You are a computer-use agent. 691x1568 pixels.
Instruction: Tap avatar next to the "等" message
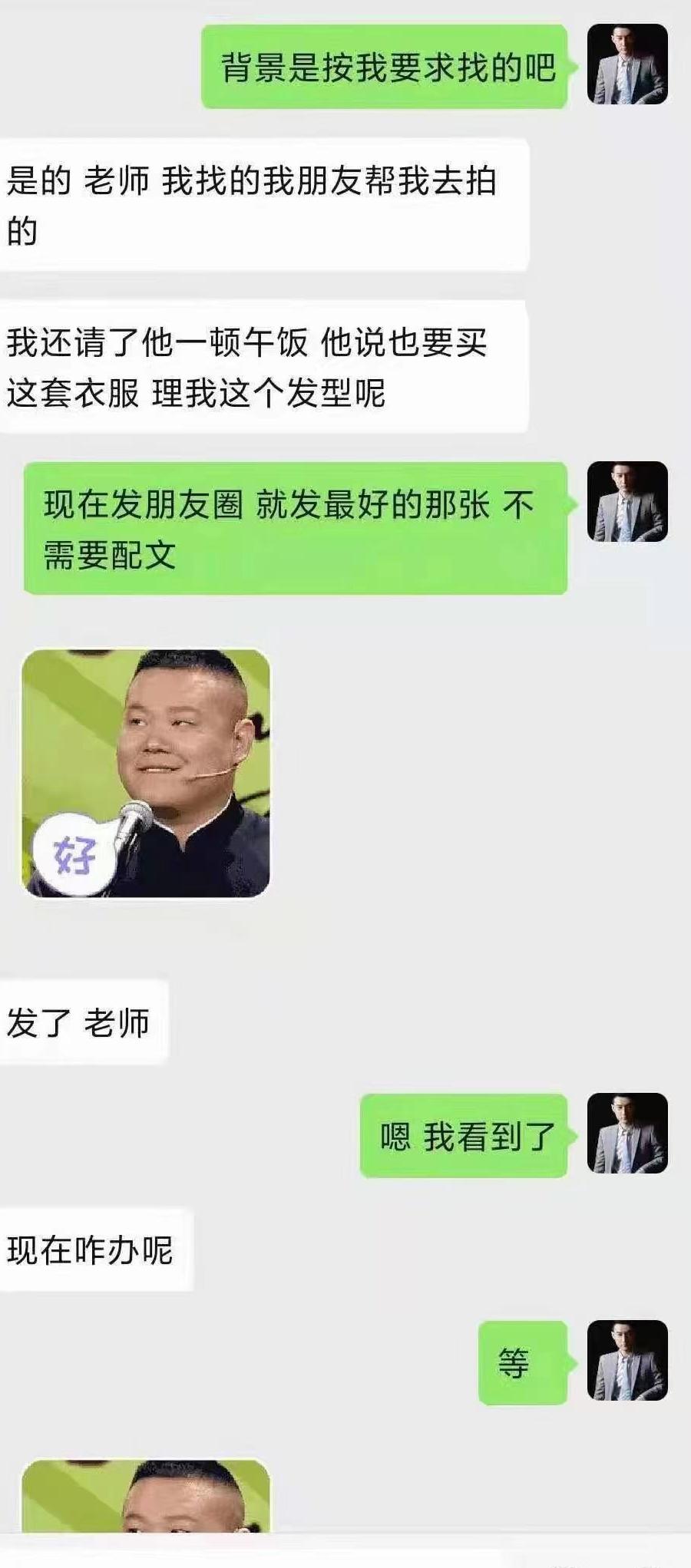627,1361
